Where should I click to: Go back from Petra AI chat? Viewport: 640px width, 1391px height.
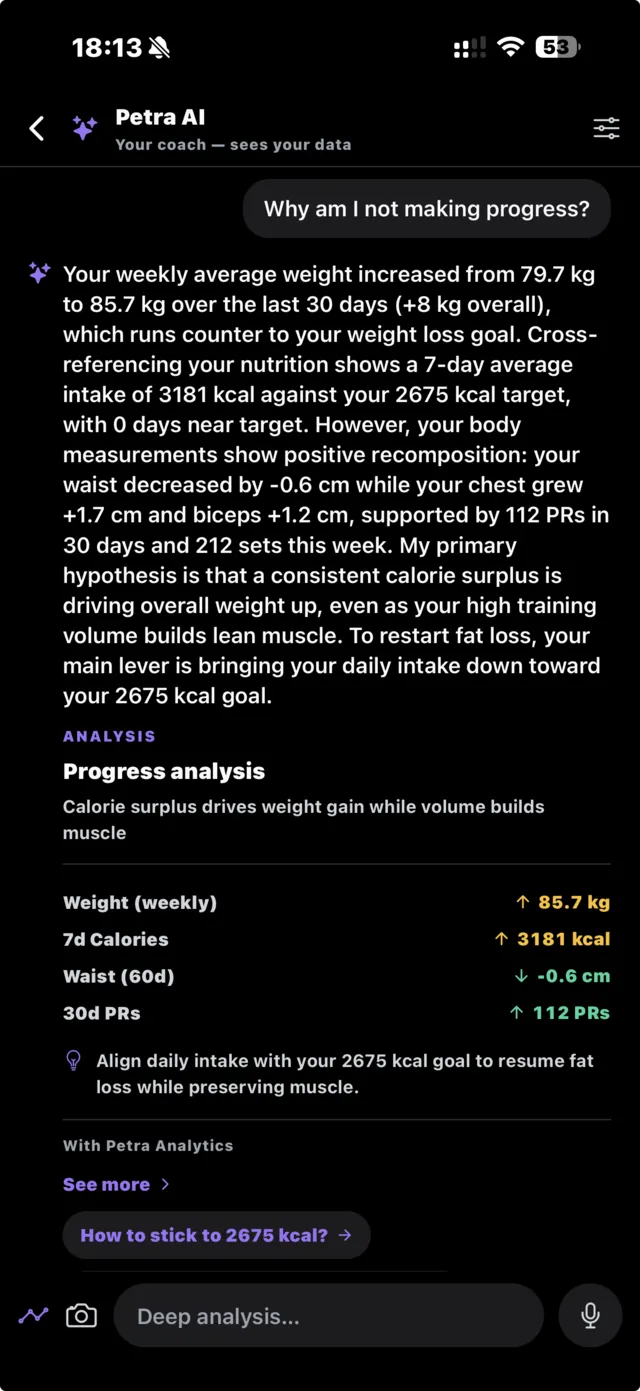[37, 128]
